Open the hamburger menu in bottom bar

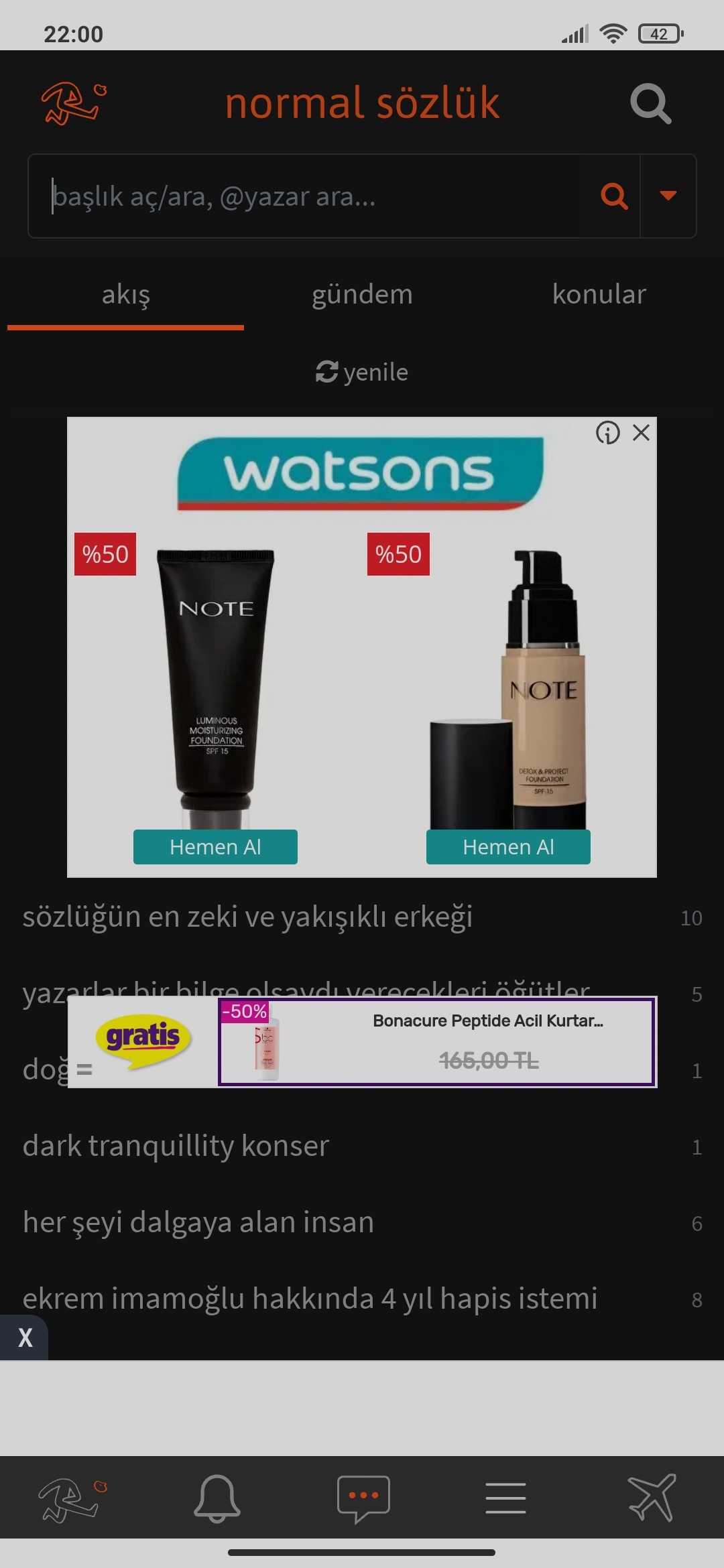(505, 1499)
